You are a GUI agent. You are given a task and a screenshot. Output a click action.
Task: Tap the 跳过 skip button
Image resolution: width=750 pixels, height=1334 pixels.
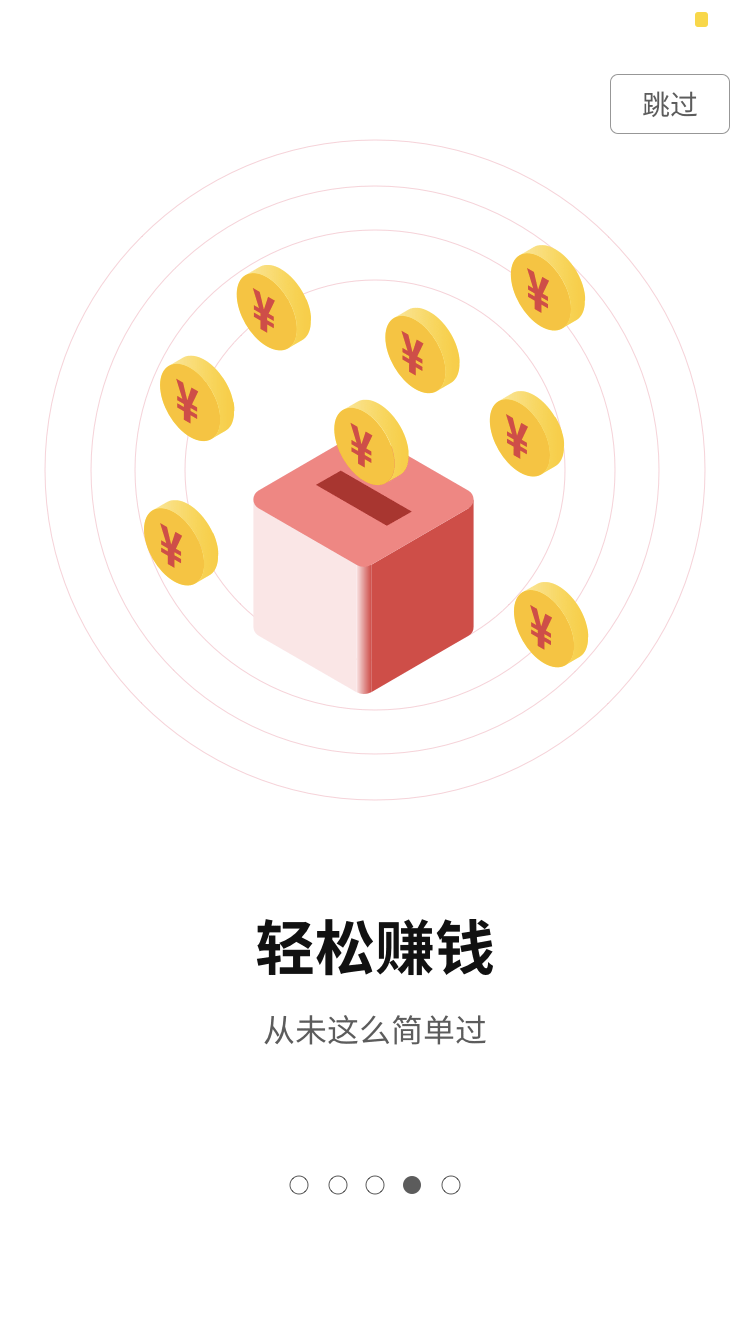point(669,104)
